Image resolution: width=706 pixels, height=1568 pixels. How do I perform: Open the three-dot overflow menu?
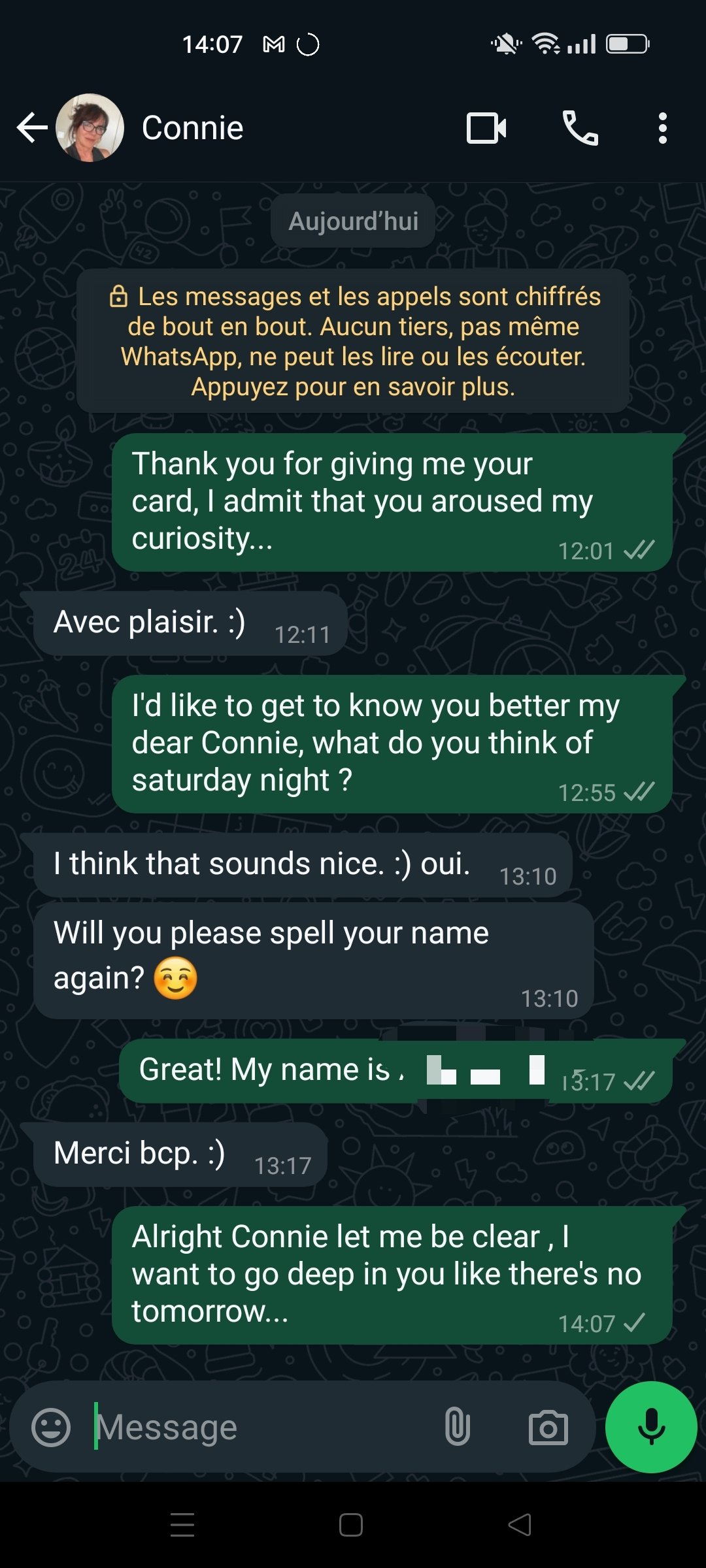(663, 127)
